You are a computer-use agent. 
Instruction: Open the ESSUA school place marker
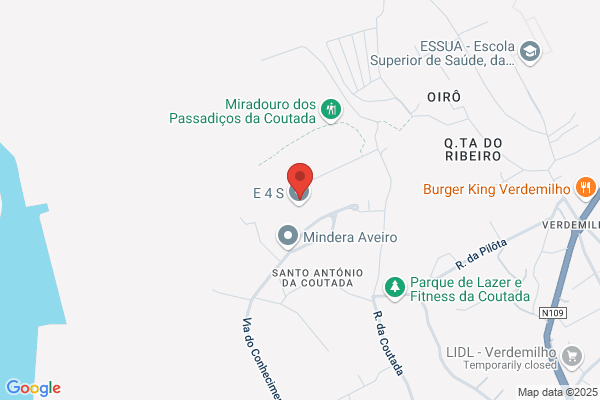[x=530, y=52]
